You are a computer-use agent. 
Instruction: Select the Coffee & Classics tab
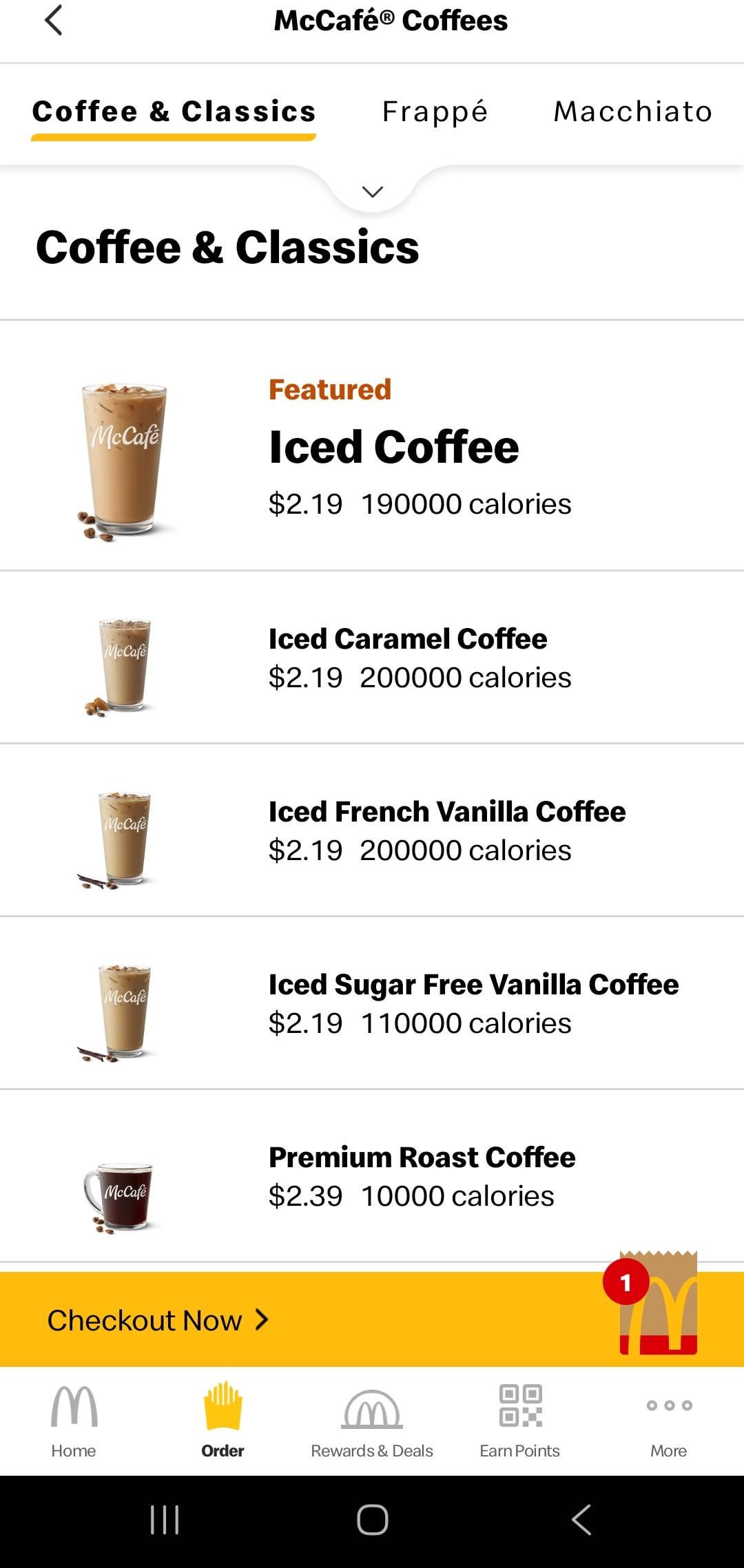[174, 112]
